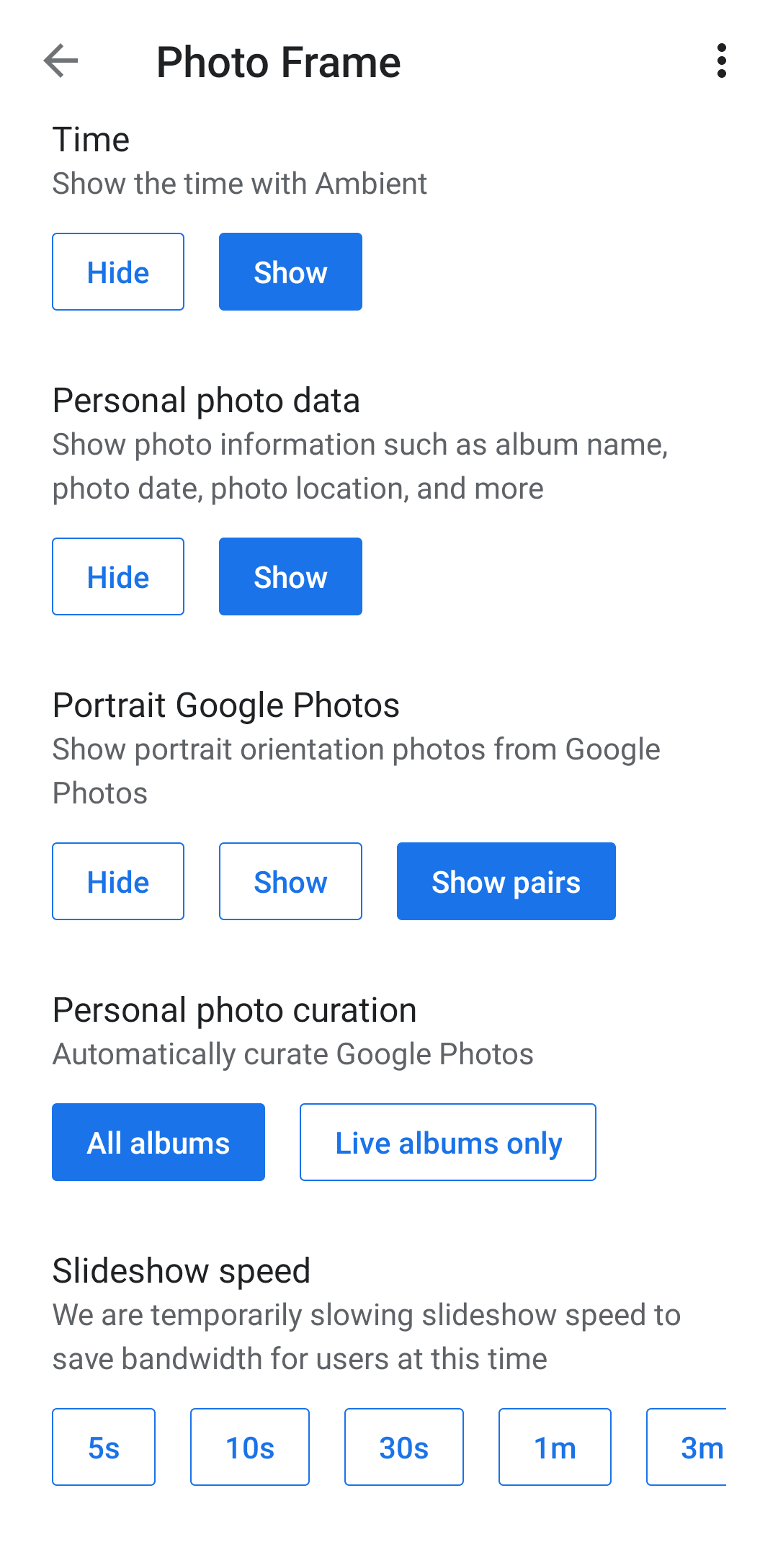Screen dimensions: 778x1568
Task: Tap Show under Portrait Google Photos
Action: 290,881
